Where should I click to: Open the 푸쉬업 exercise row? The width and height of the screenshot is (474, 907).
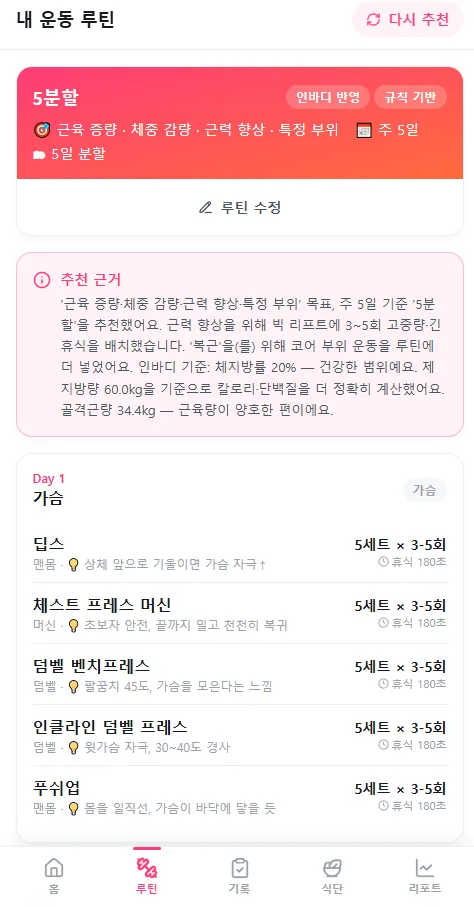click(x=240, y=797)
